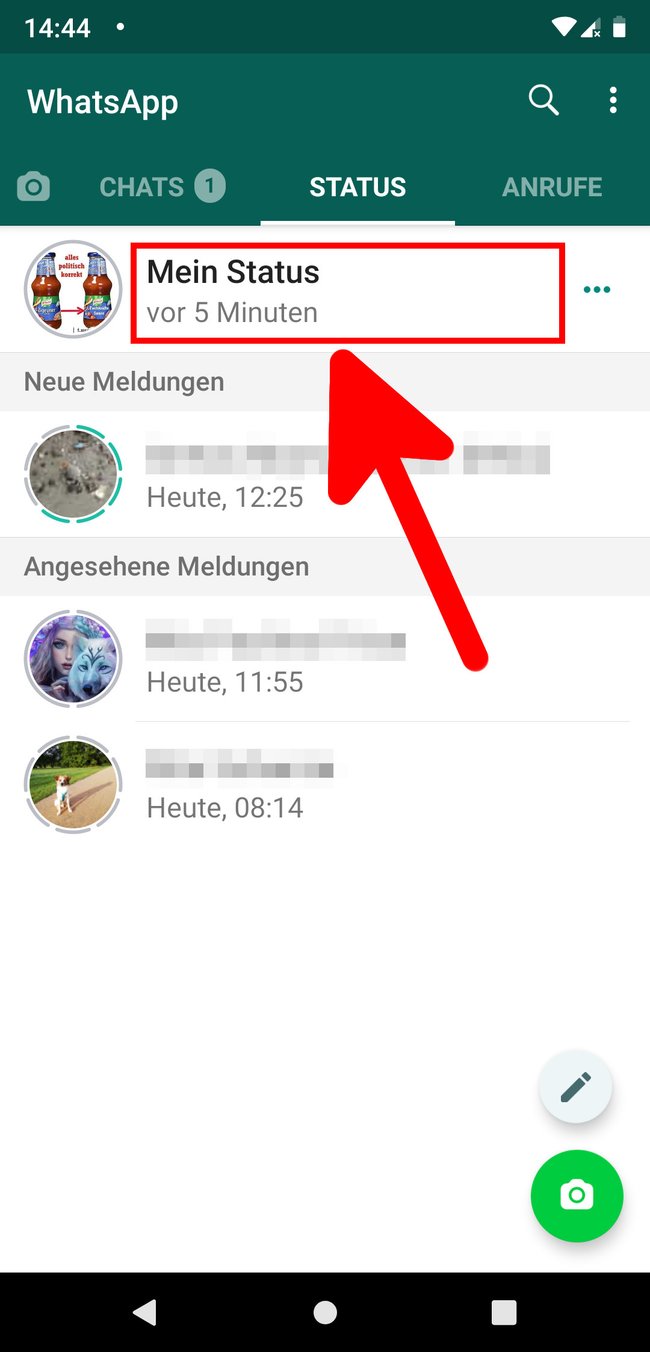Image resolution: width=650 pixels, height=1352 pixels.
Task: Switch to the CHATS tab
Action: click(x=162, y=187)
